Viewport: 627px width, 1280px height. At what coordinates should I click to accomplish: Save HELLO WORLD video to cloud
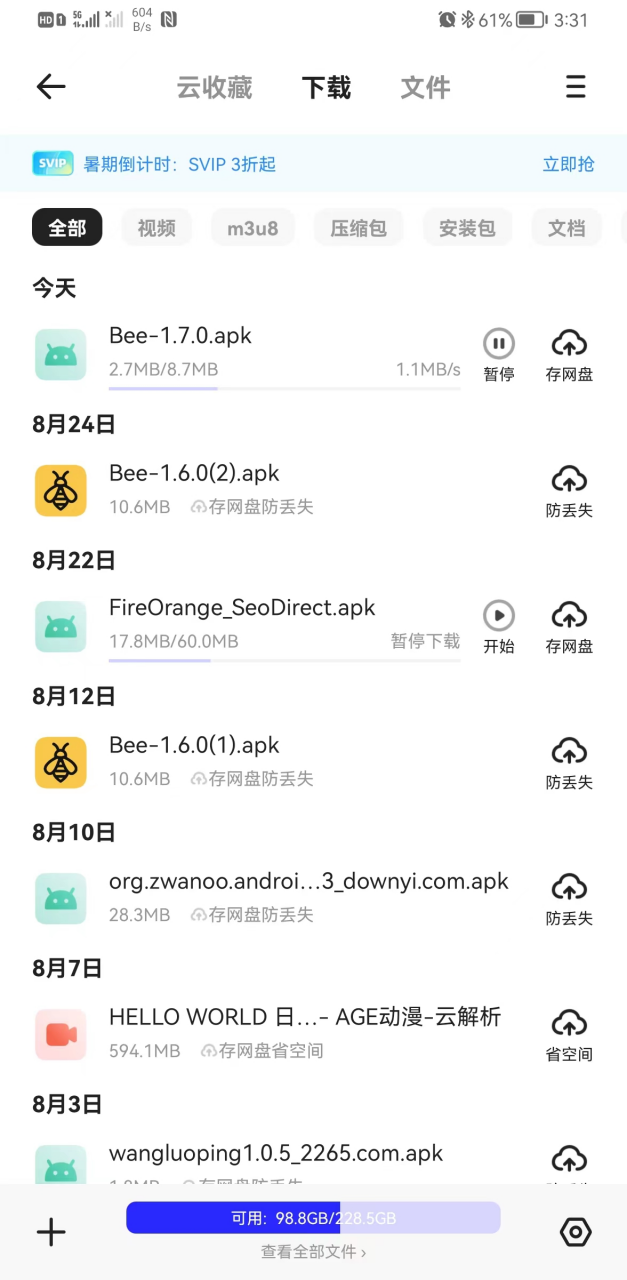569,1034
